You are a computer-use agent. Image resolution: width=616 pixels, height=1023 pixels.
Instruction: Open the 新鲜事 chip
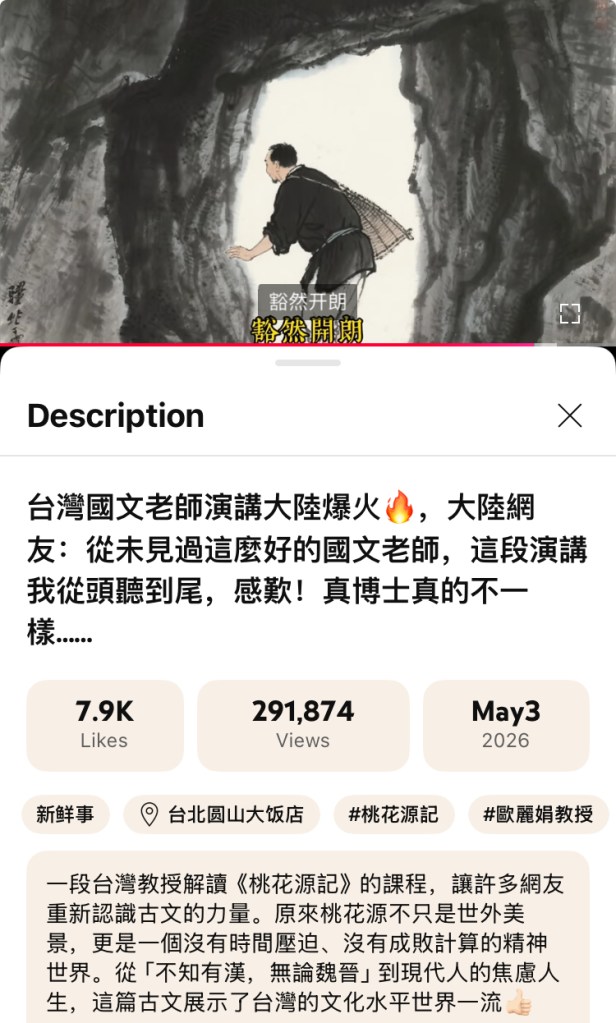coord(65,814)
